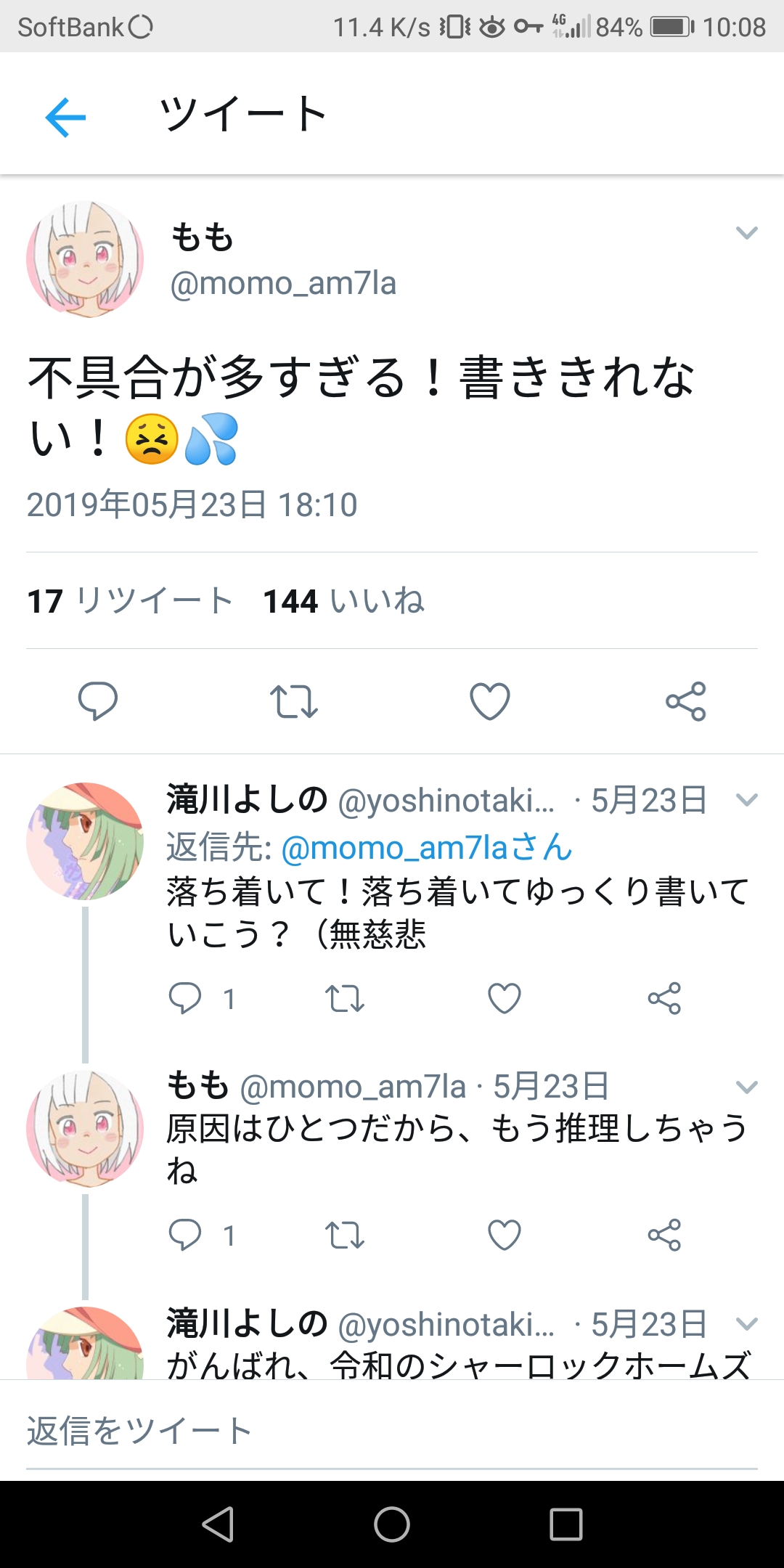Reply to もも's tweet 原因はひとつだから
Screen dimensions: 784x1568
tap(185, 1235)
